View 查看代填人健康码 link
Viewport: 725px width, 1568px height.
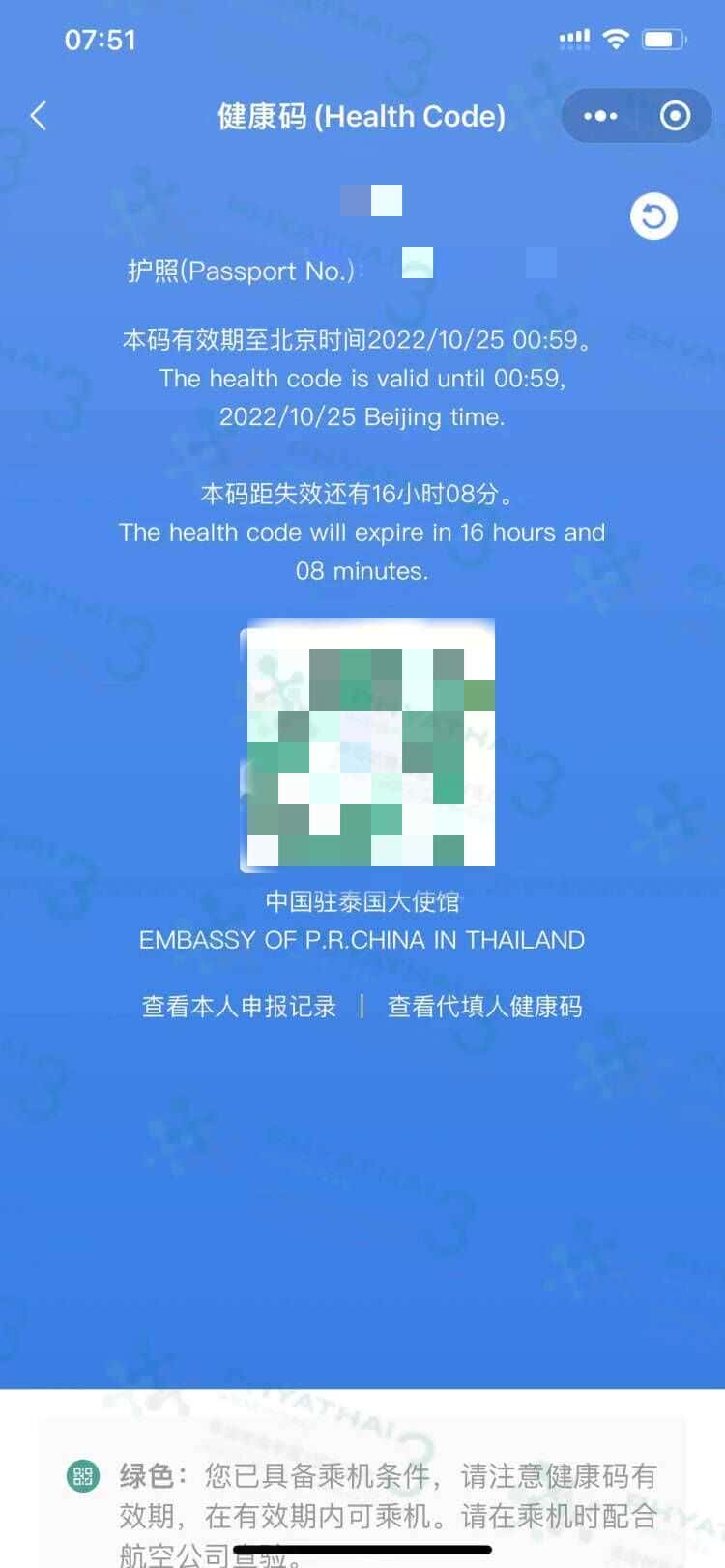pyautogui.click(x=484, y=1007)
